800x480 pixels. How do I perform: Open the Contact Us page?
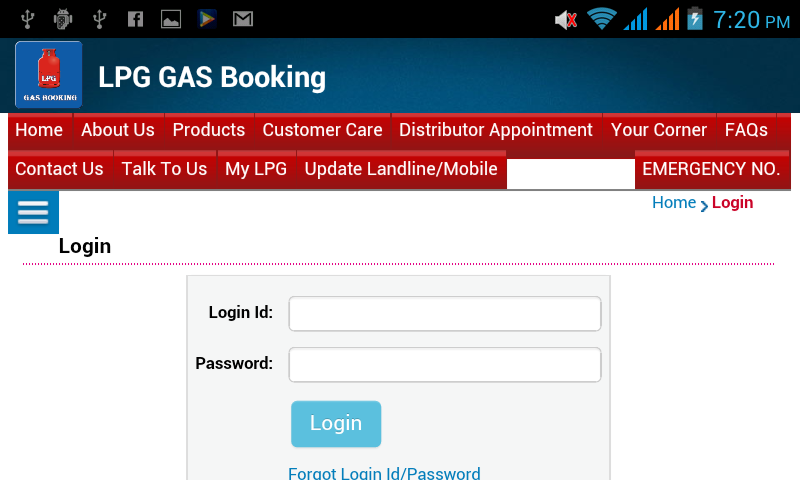[59, 169]
